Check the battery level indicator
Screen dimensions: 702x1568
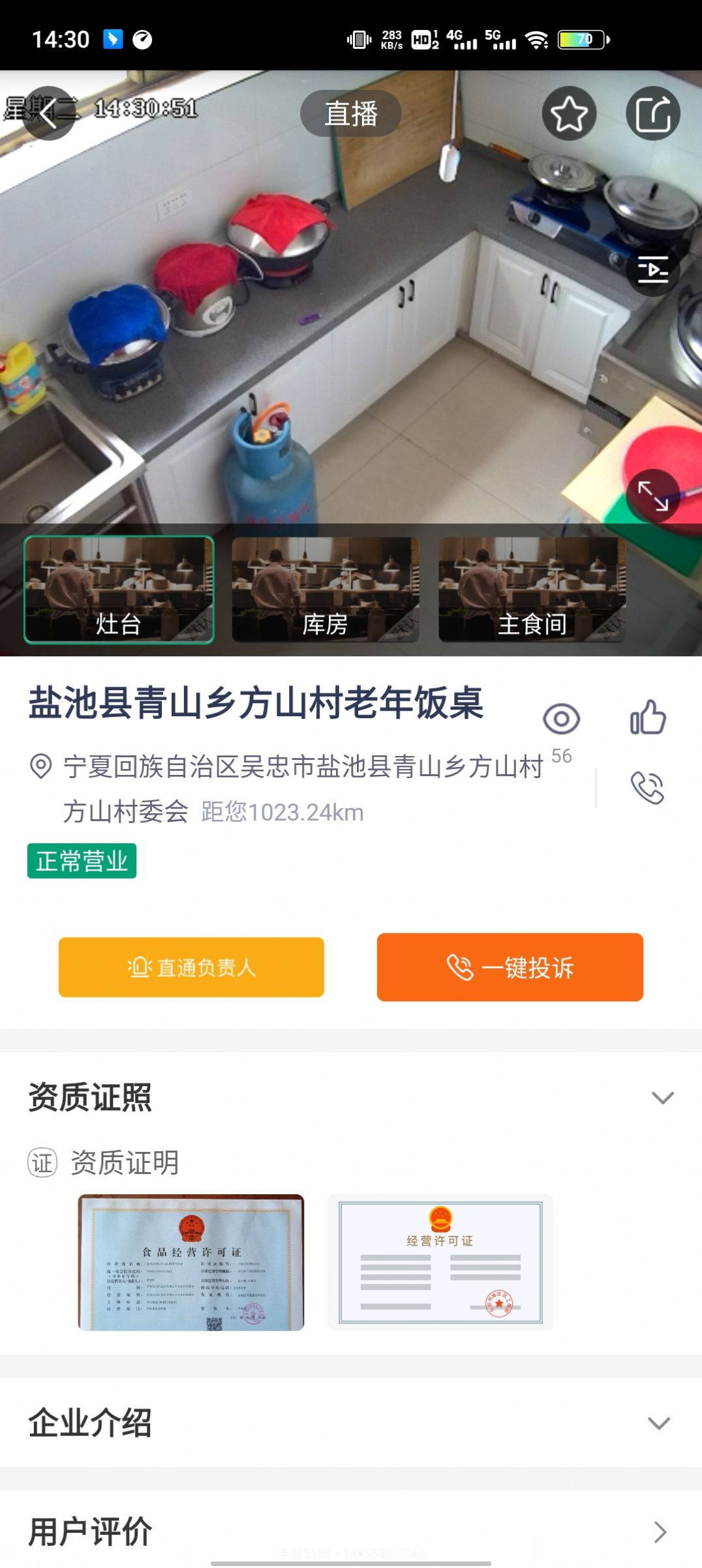click(581, 38)
